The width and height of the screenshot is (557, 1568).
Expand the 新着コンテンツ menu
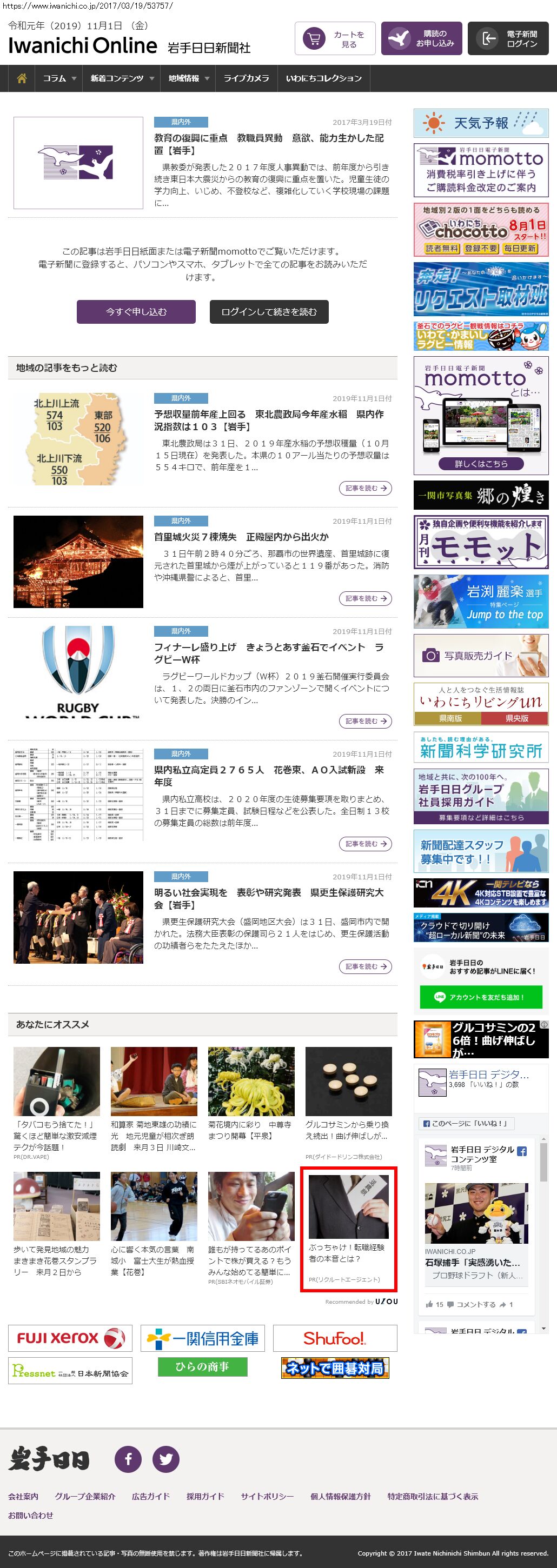(x=121, y=78)
